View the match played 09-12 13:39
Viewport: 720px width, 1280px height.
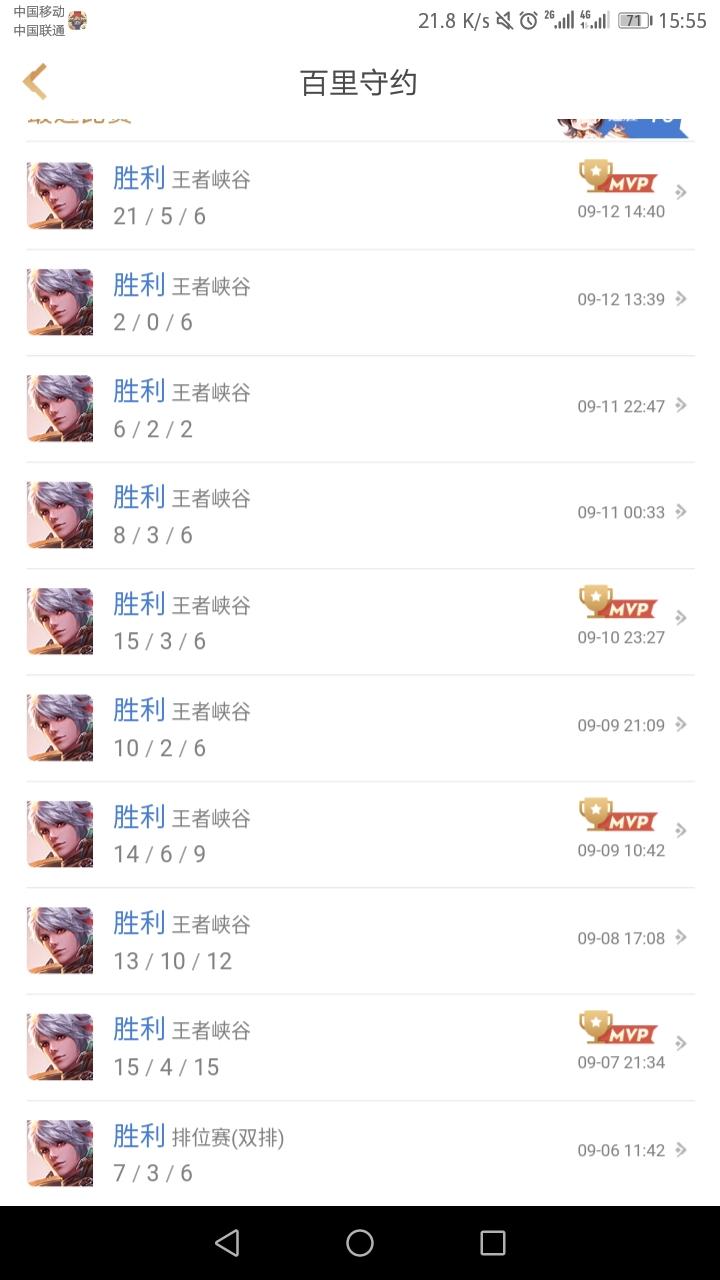pos(360,302)
